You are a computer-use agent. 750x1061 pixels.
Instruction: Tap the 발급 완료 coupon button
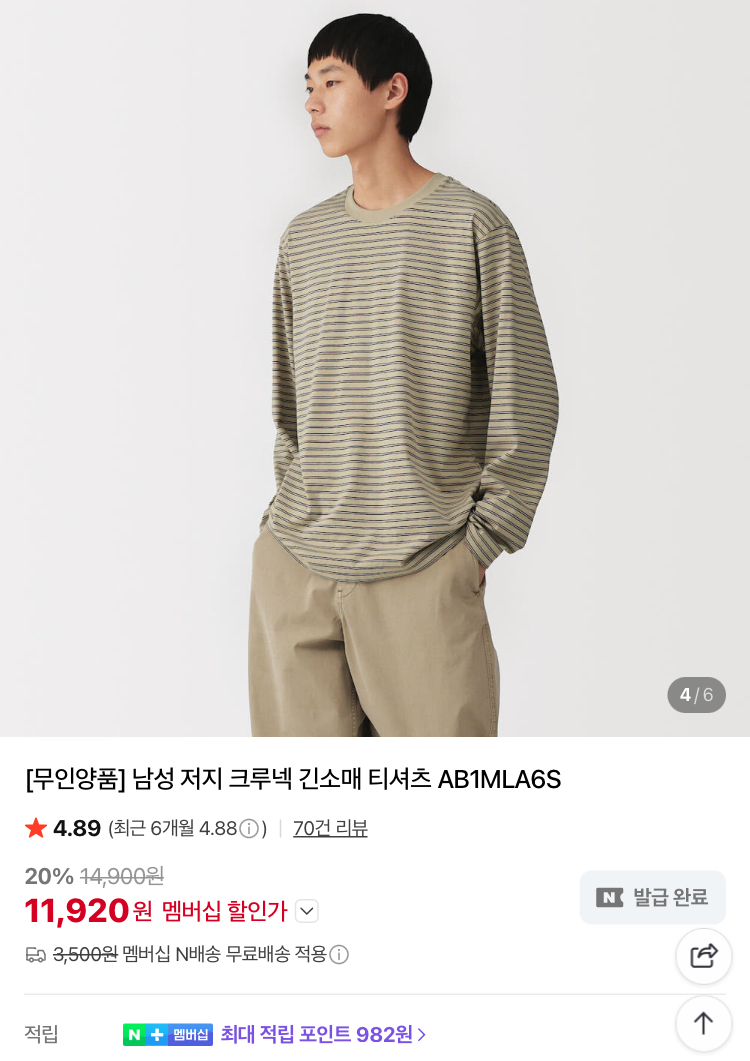tap(653, 897)
